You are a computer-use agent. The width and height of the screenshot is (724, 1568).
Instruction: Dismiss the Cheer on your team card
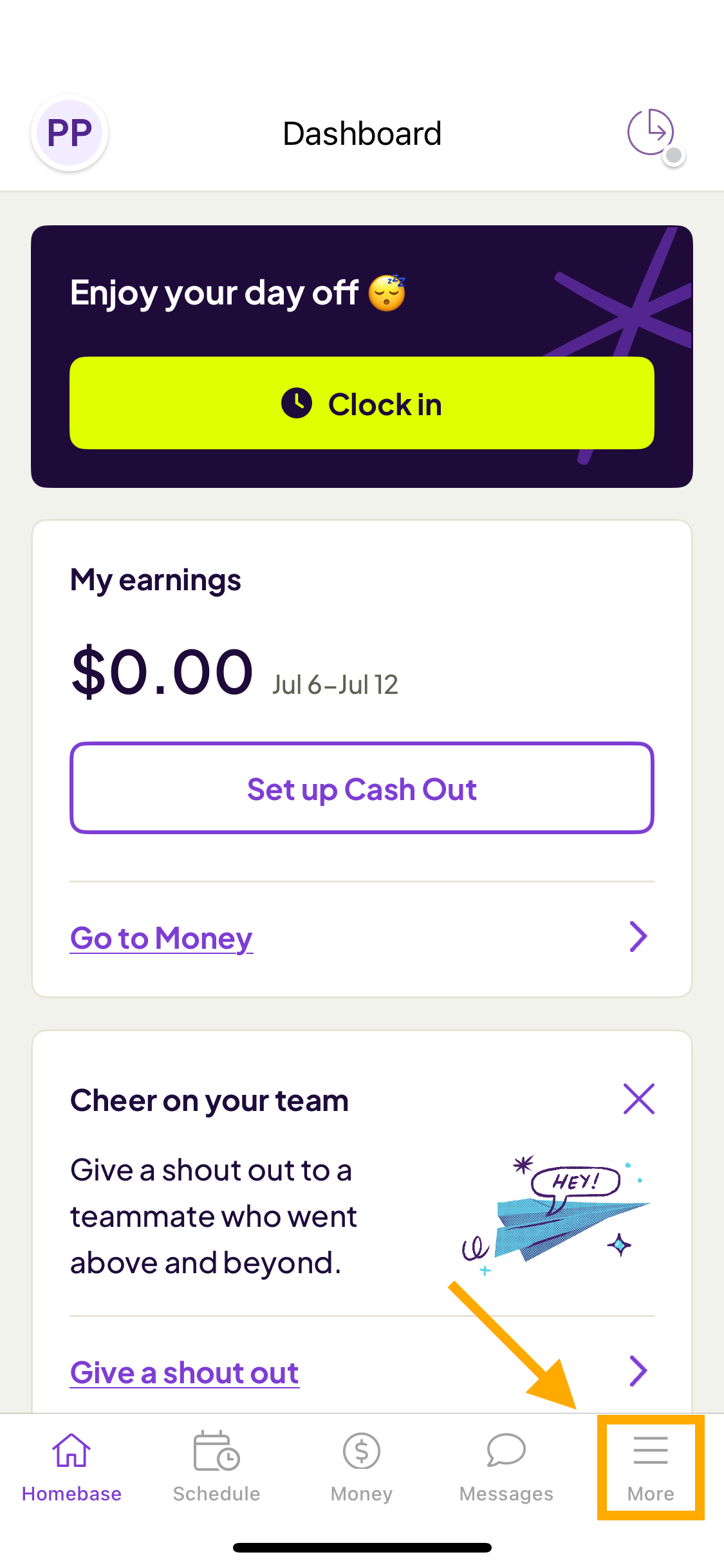point(638,1098)
